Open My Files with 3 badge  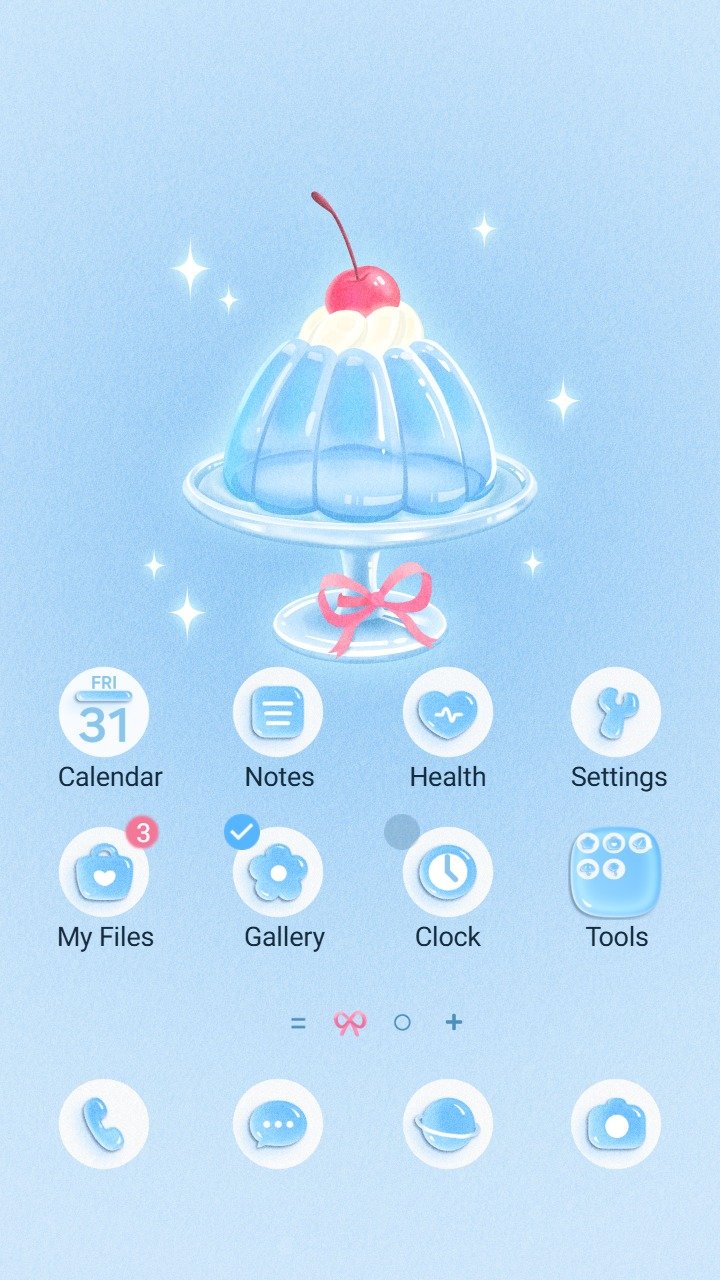pos(104,873)
